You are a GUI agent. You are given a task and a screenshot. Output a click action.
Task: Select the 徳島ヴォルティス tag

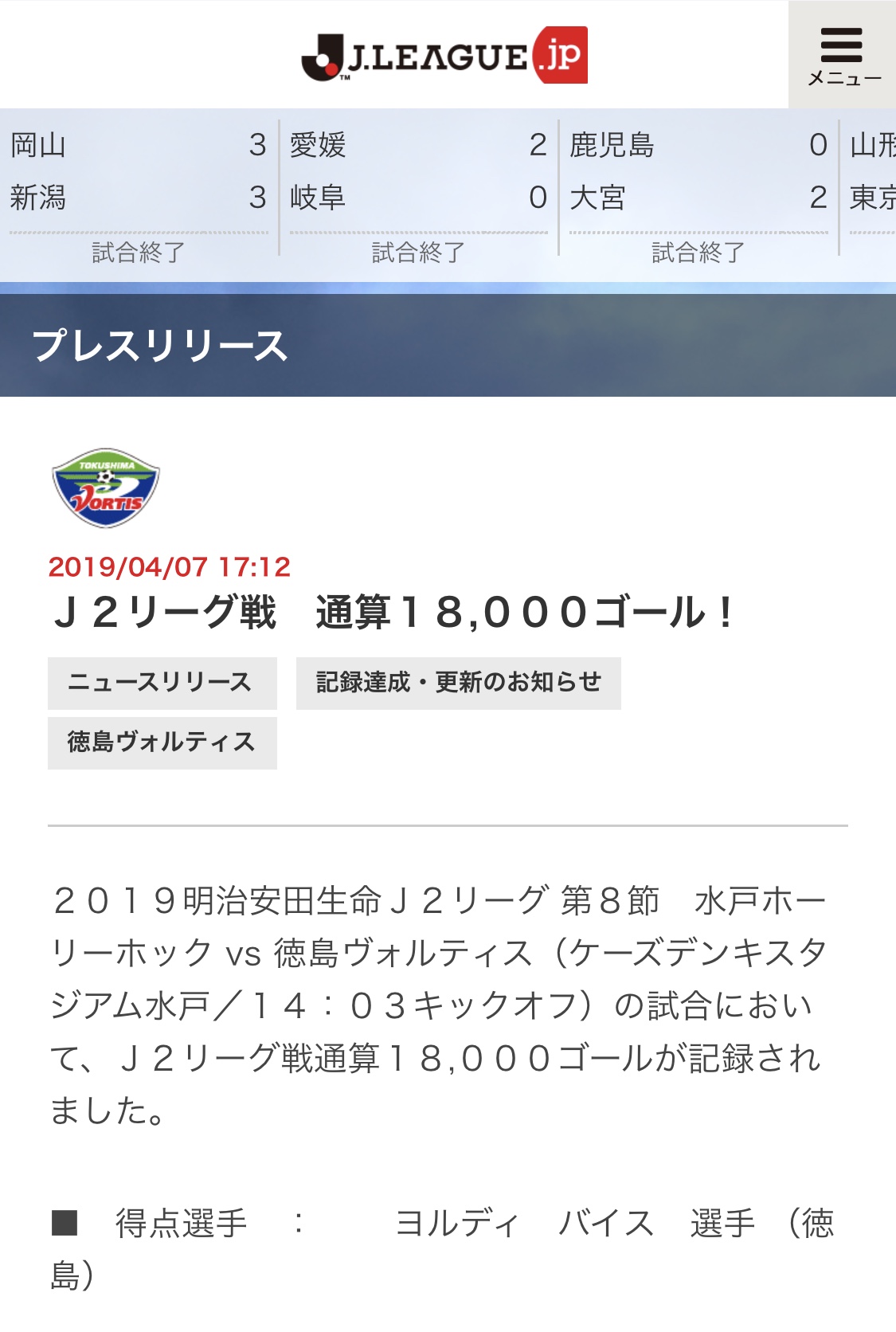(x=162, y=742)
